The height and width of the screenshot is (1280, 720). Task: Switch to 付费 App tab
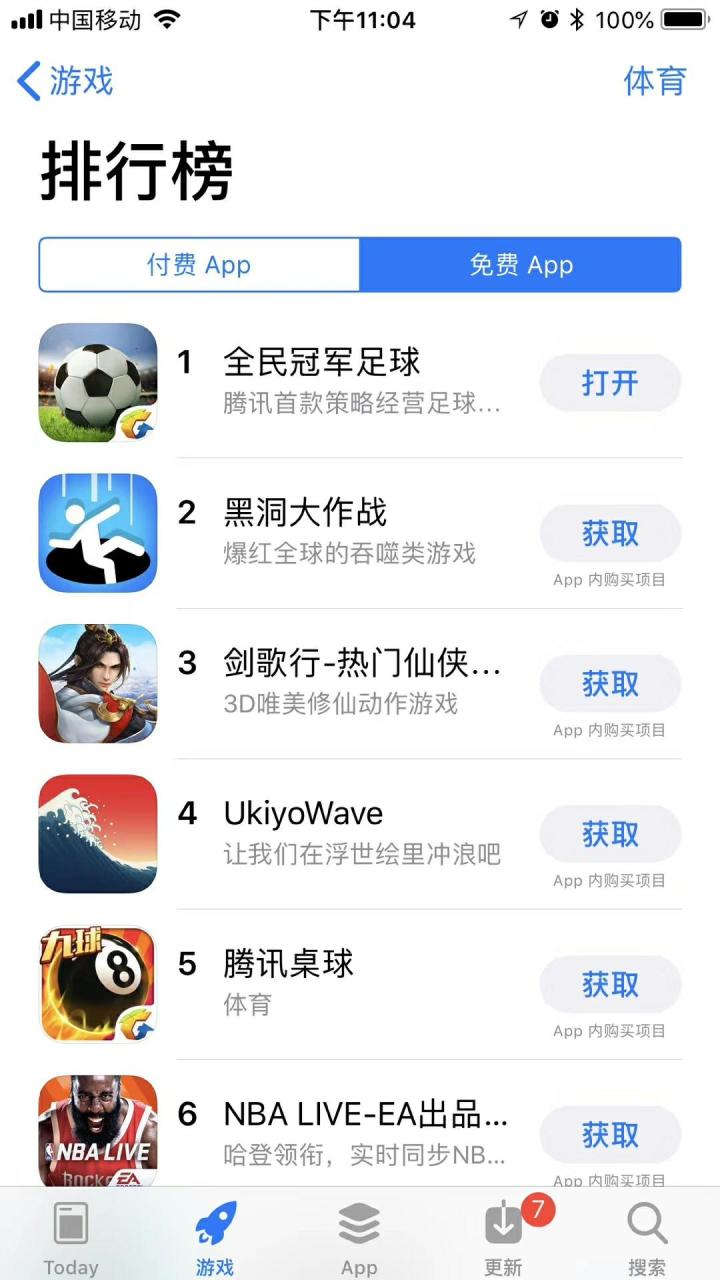199,265
